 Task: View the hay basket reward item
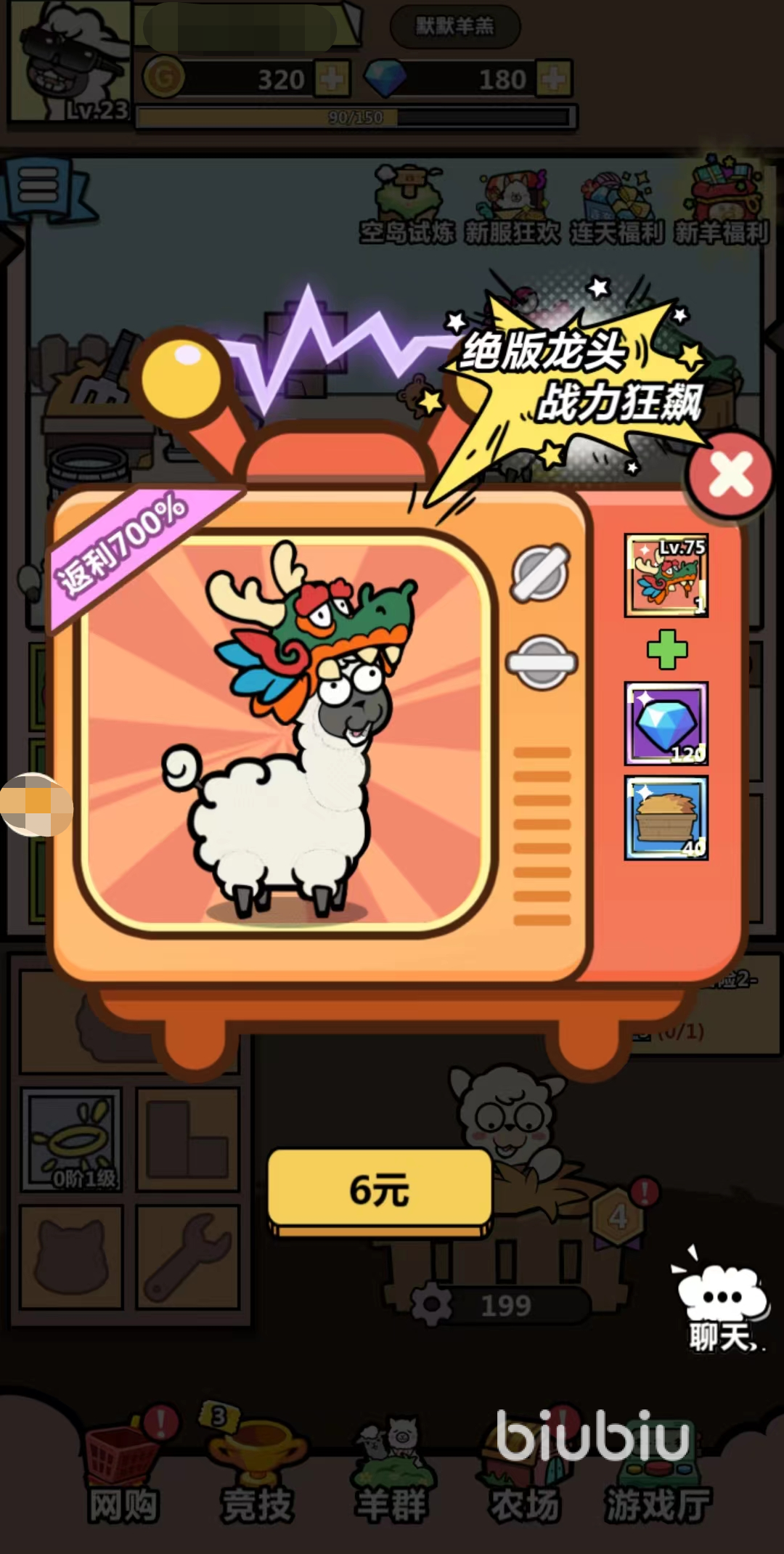[x=666, y=818]
